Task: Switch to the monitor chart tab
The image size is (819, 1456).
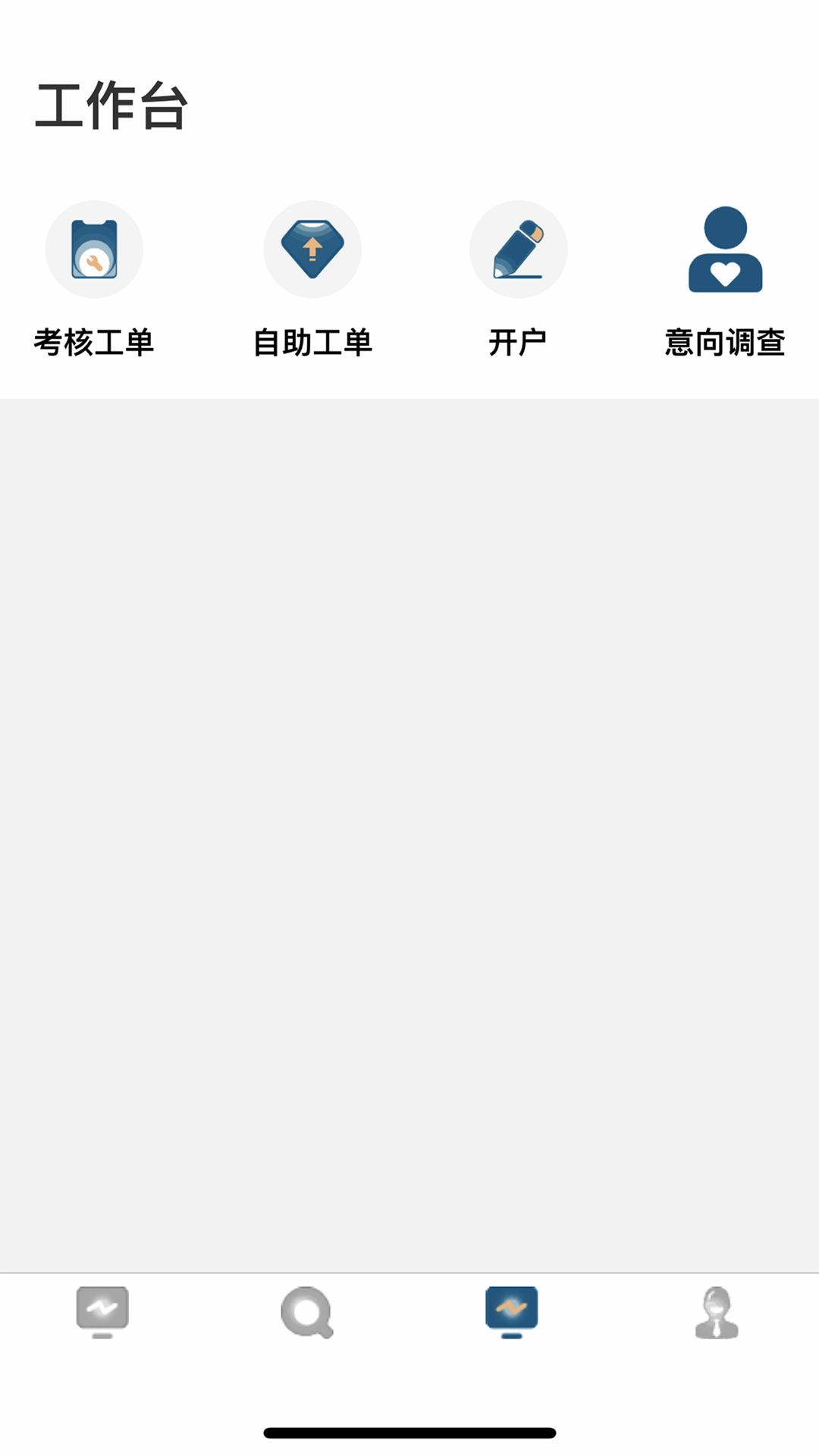Action: (102, 1312)
